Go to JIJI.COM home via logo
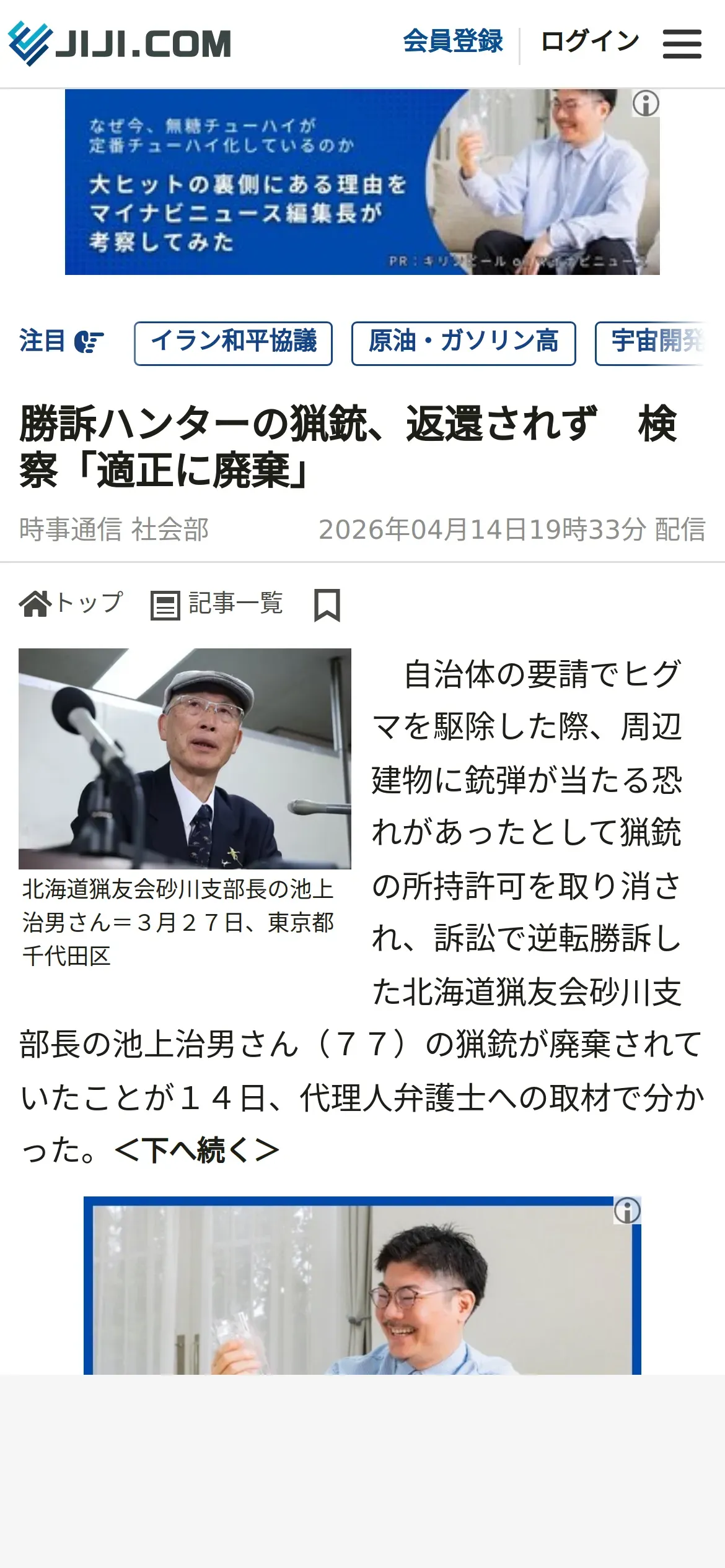 (x=119, y=43)
